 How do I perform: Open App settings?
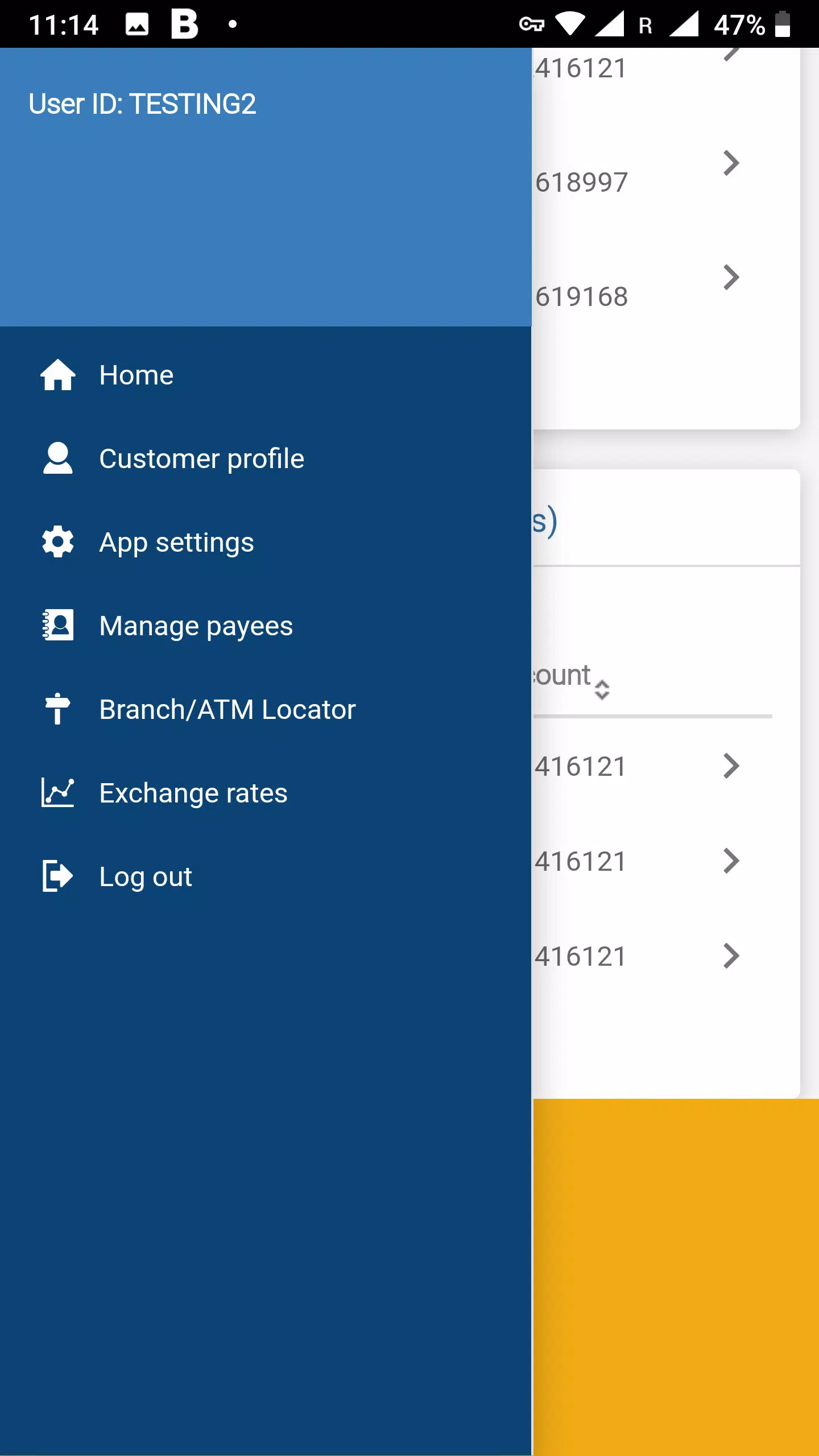point(266,543)
